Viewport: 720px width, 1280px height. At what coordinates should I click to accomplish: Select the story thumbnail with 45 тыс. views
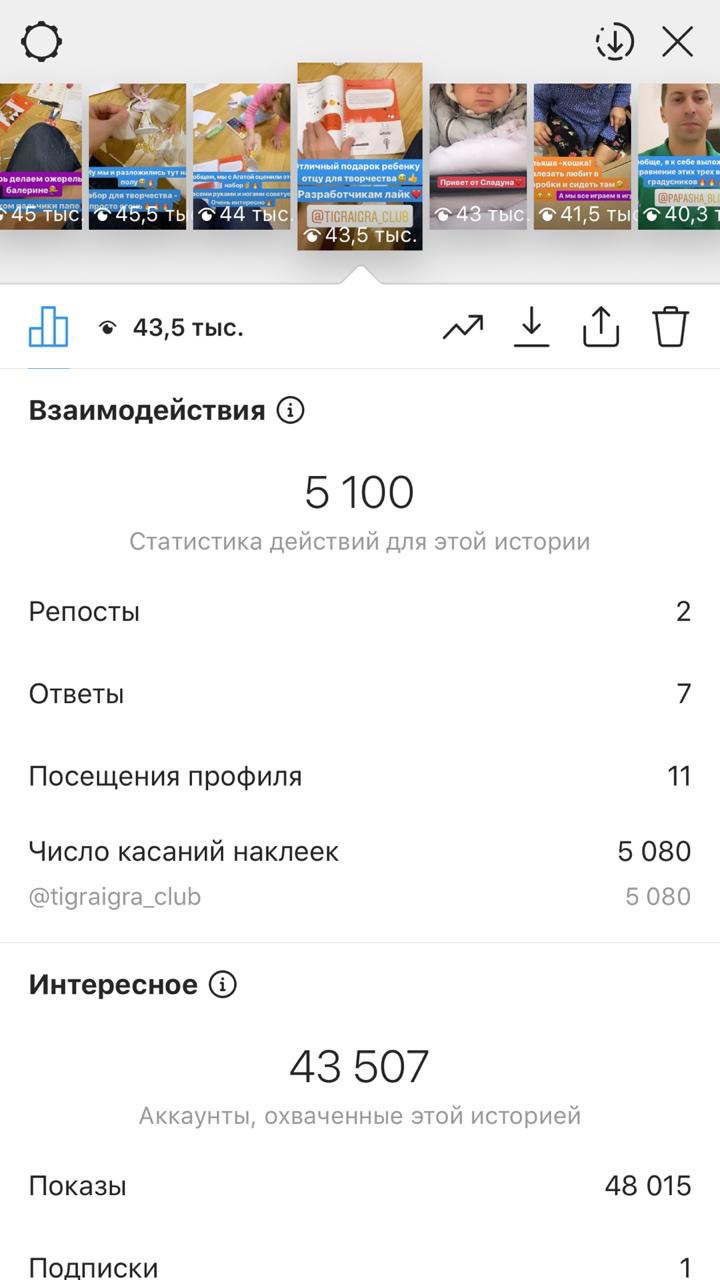tap(40, 157)
